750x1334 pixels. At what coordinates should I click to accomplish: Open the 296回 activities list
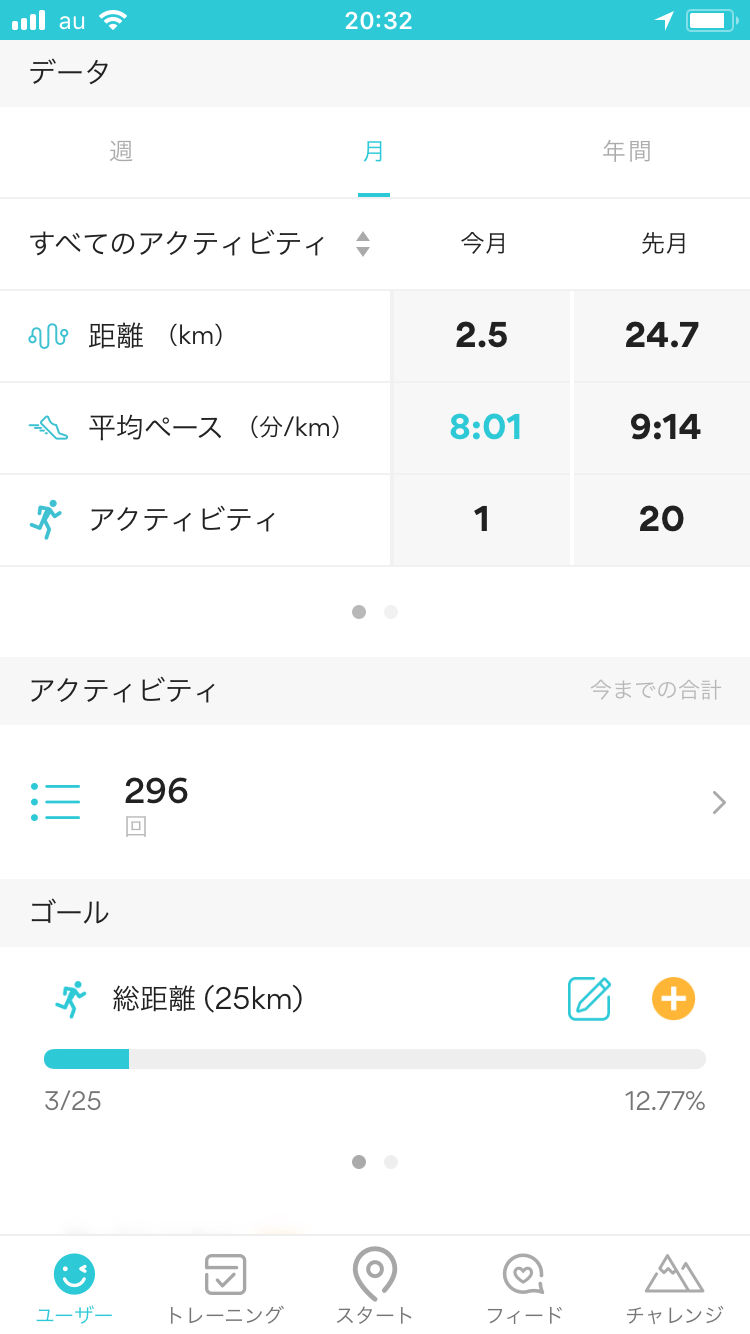click(375, 802)
